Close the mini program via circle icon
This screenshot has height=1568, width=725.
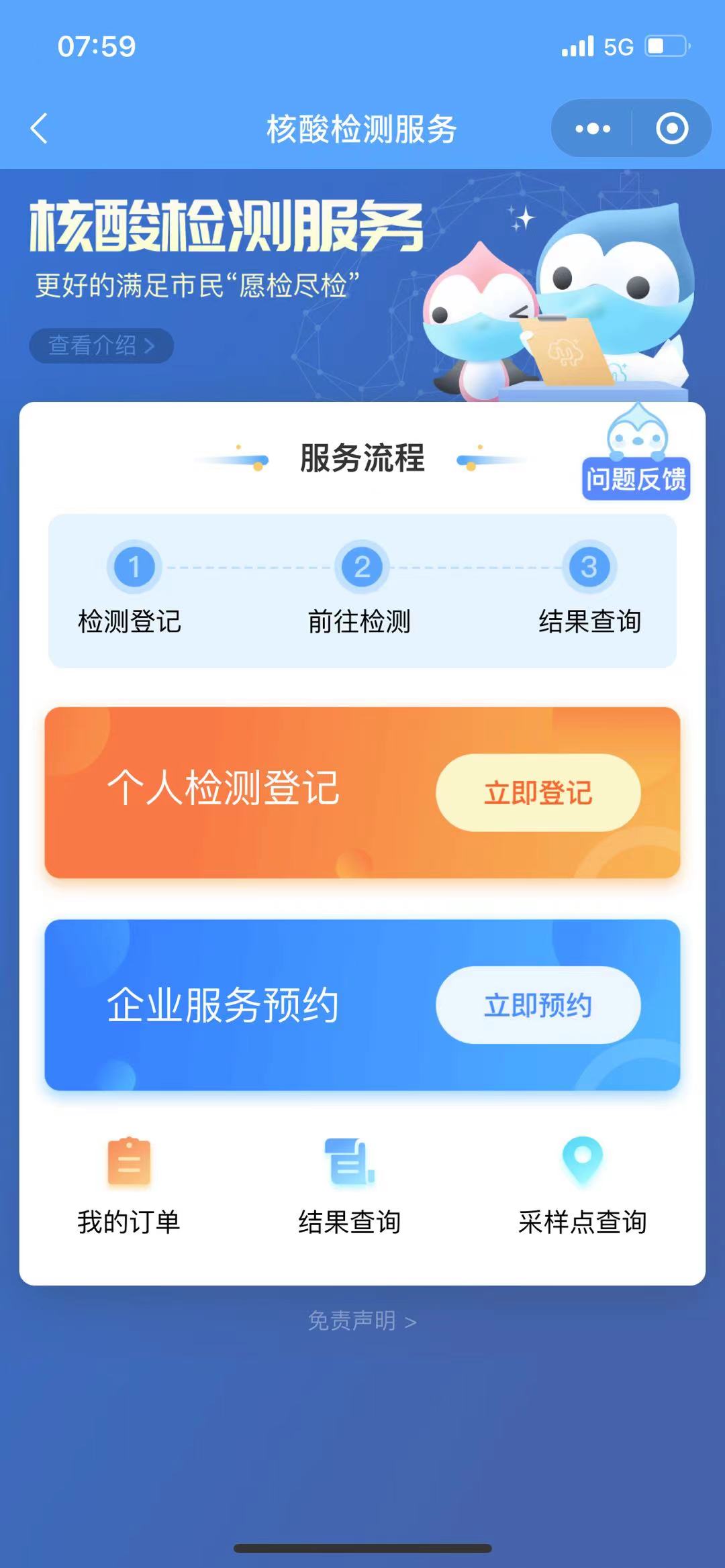[x=672, y=128]
